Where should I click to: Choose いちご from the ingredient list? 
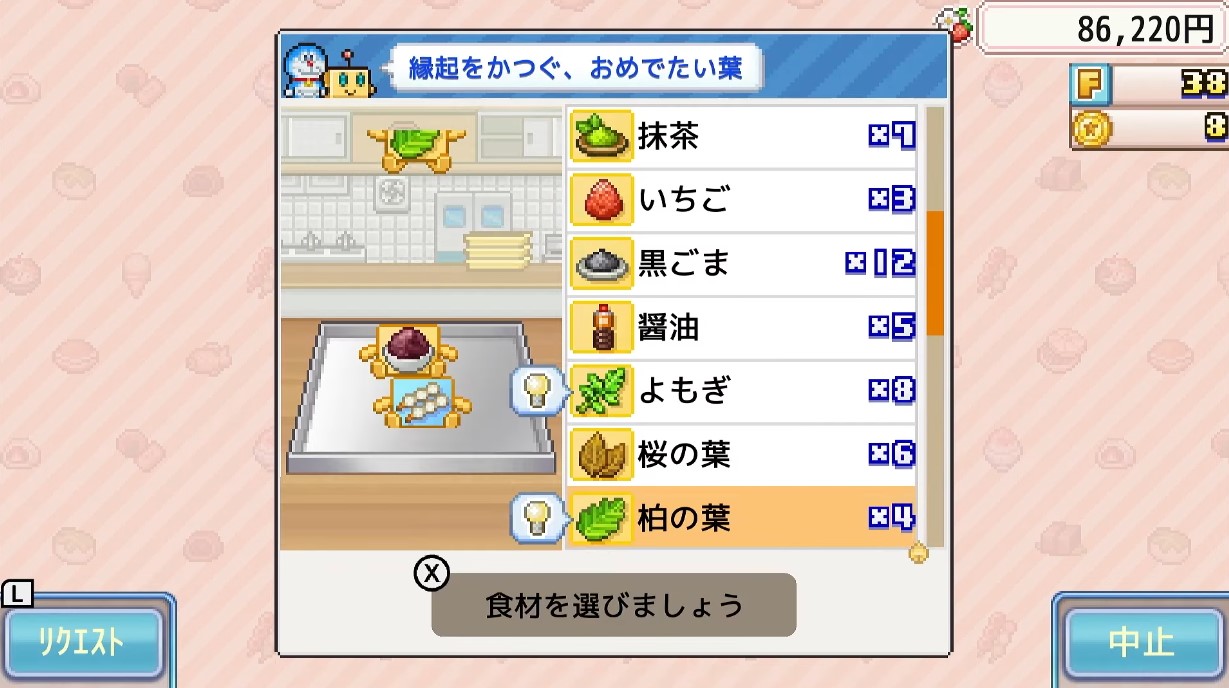[742, 200]
